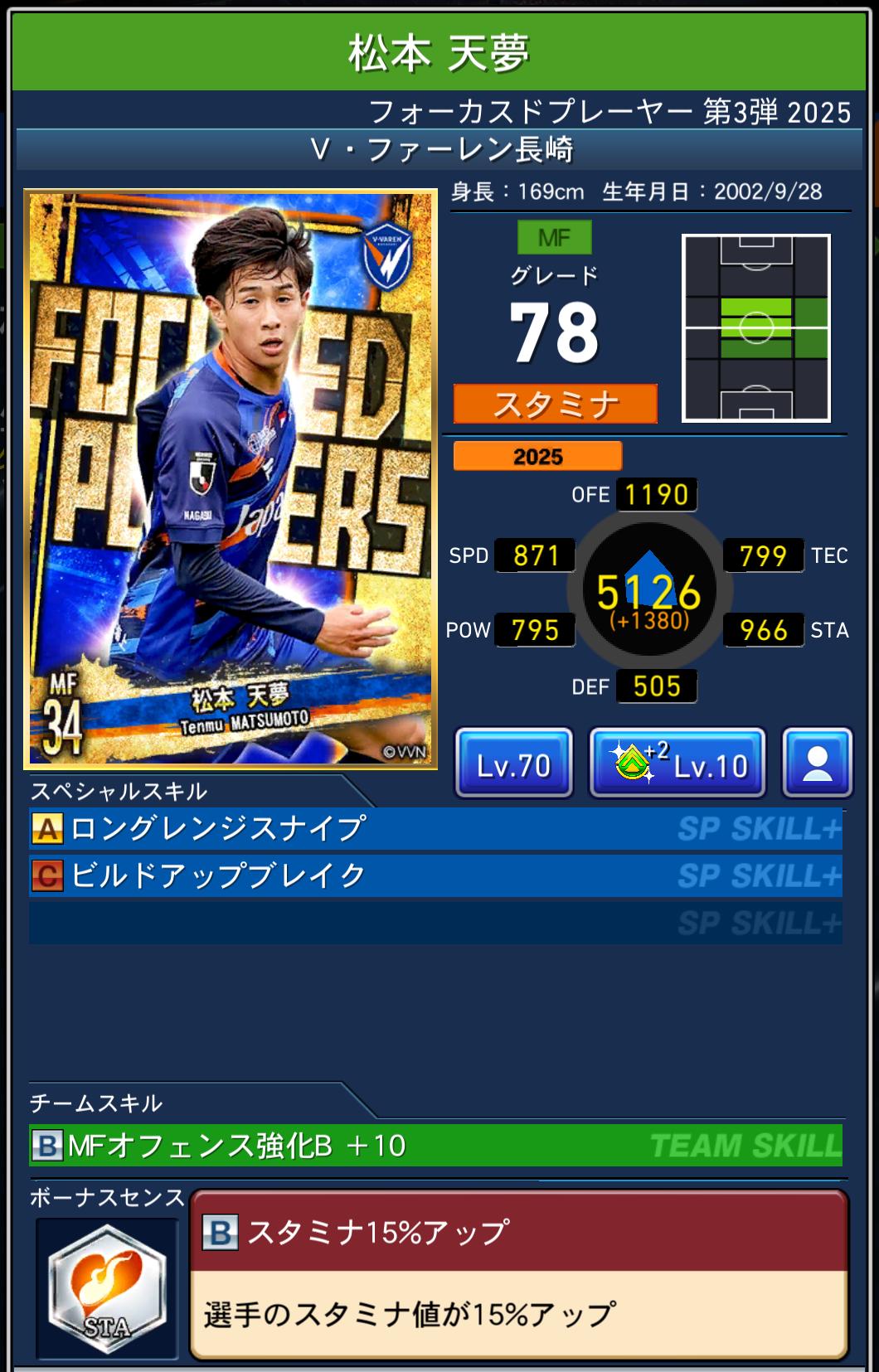
Task: Select the empty SP SKILL+ slot
Action: 435,923
